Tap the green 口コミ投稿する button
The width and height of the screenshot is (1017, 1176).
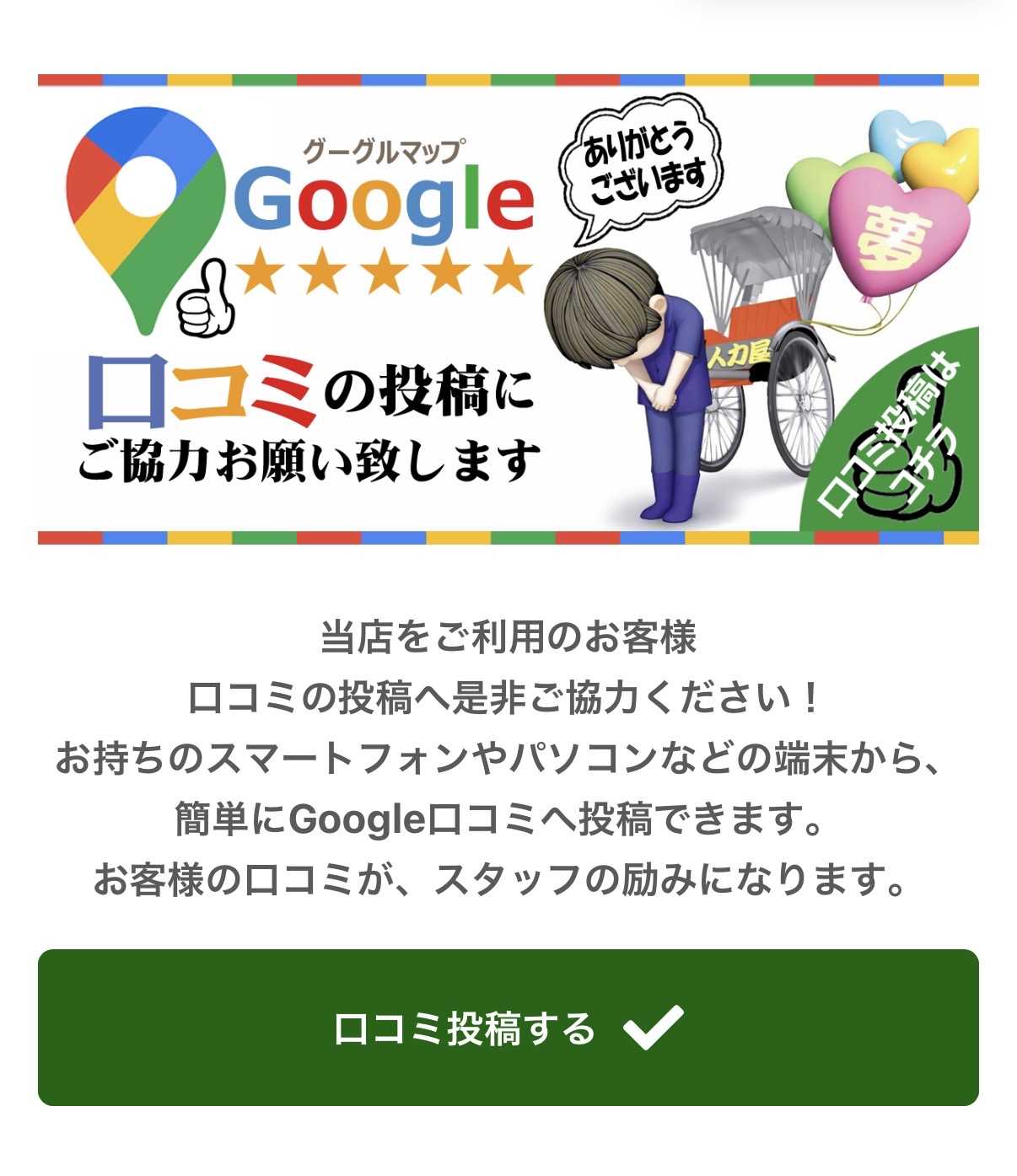[x=508, y=1028]
